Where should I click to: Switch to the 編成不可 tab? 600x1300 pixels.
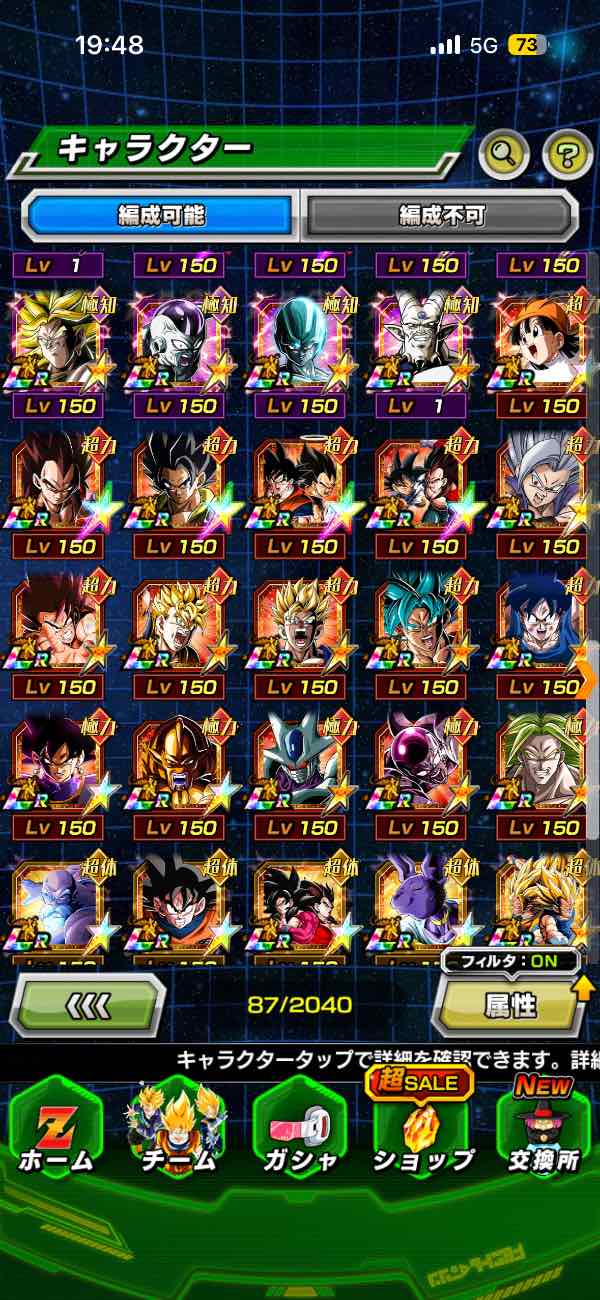(441, 215)
